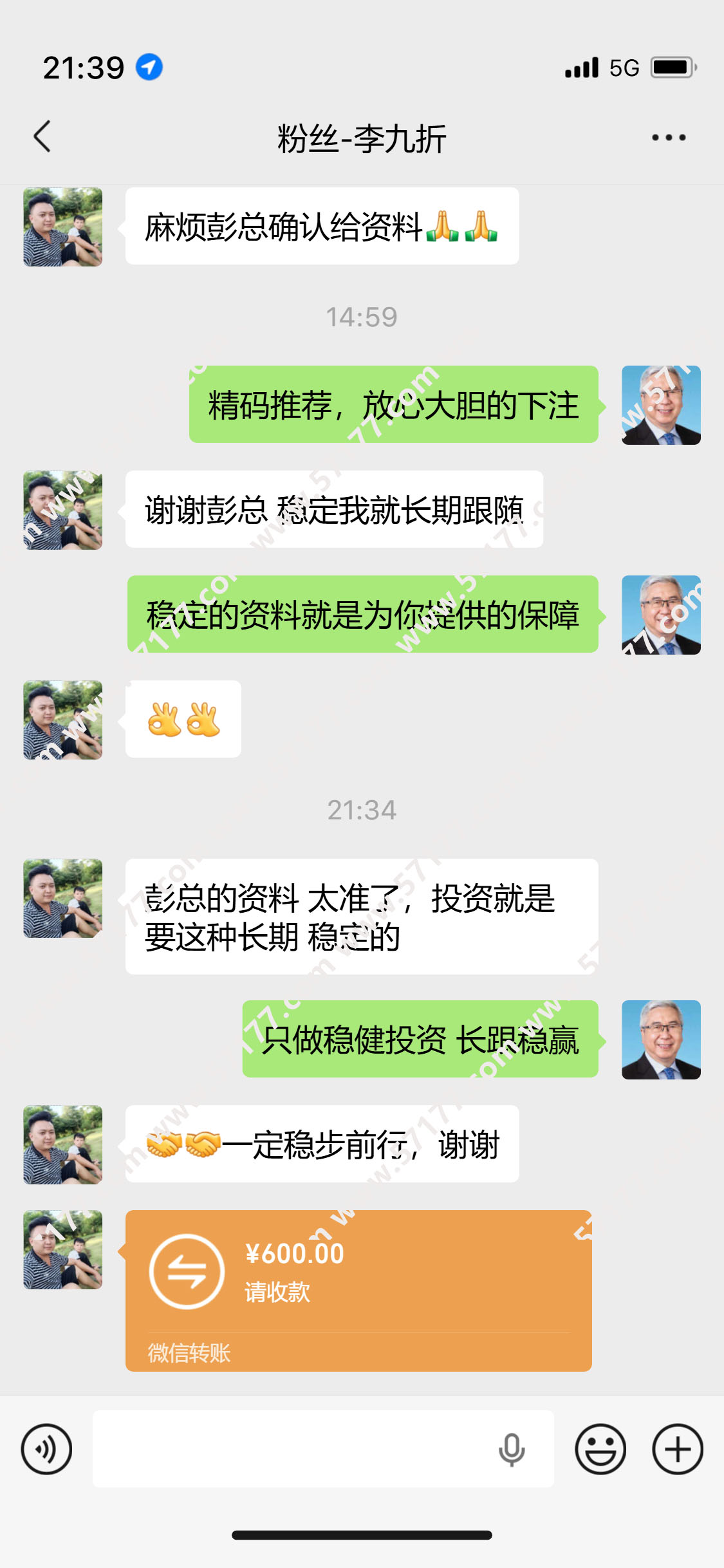
Task: Open sender's avatar beside 麻烦彭总确认给资料
Action: point(63,227)
